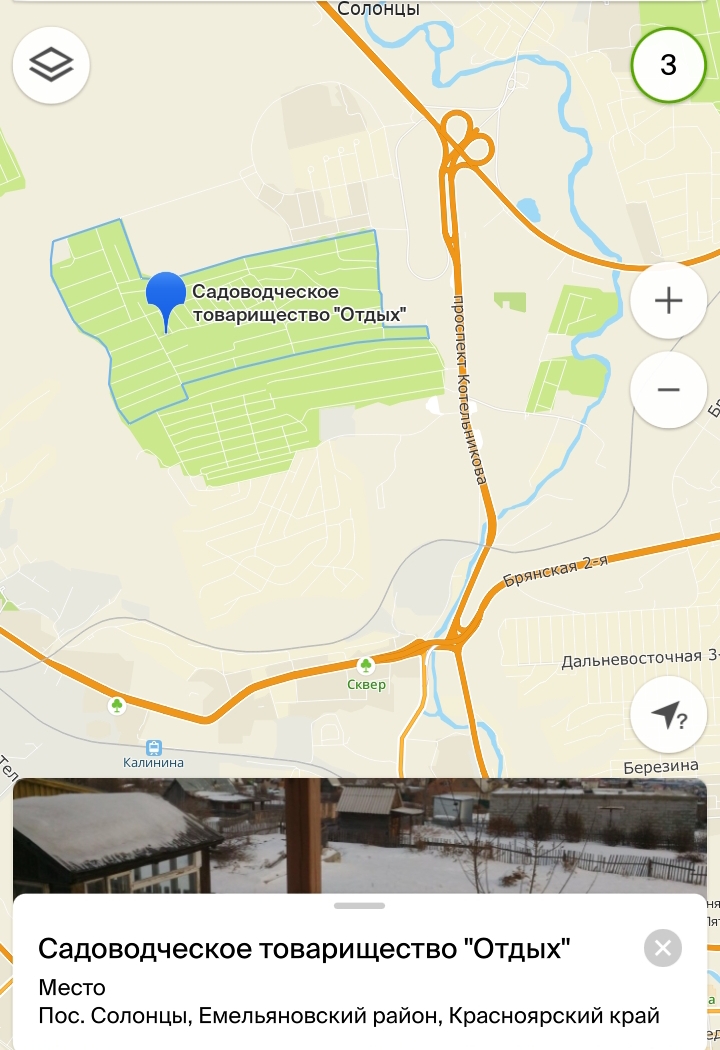Open the map layers selector
Viewport: 720px width, 1050px height.
pos(51,65)
